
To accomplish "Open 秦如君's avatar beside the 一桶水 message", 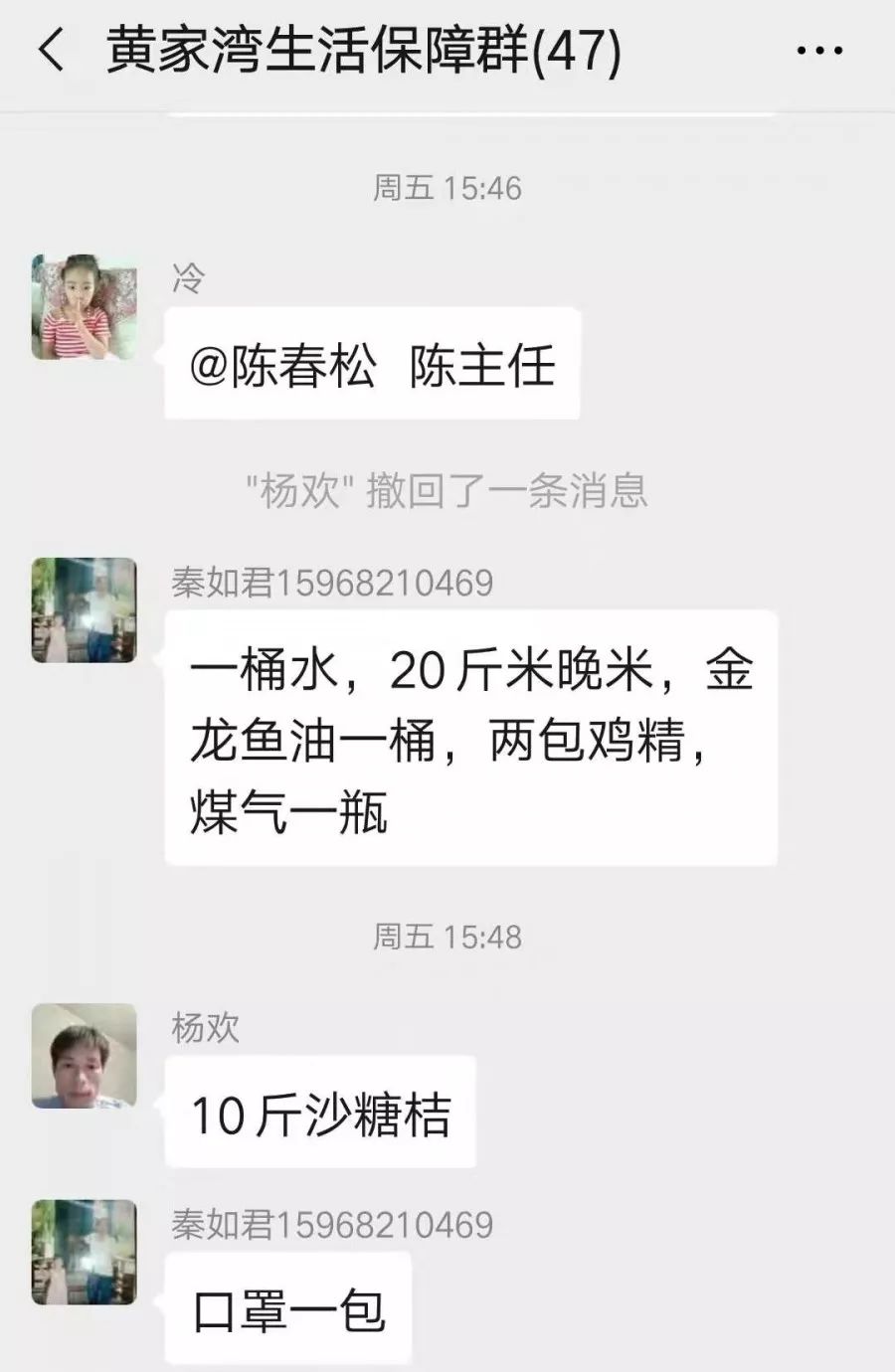I will click(84, 610).
